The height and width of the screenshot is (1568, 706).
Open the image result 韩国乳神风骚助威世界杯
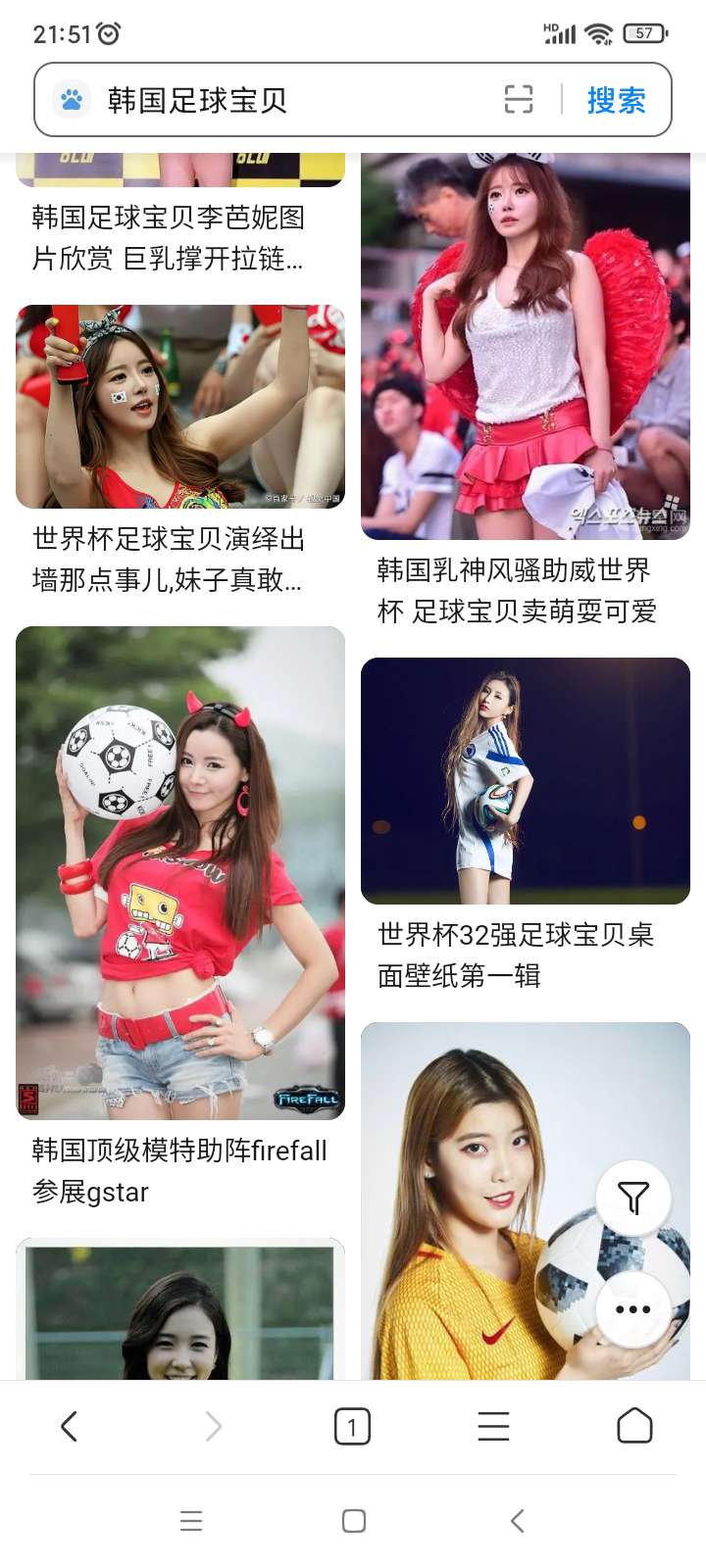tap(526, 346)
